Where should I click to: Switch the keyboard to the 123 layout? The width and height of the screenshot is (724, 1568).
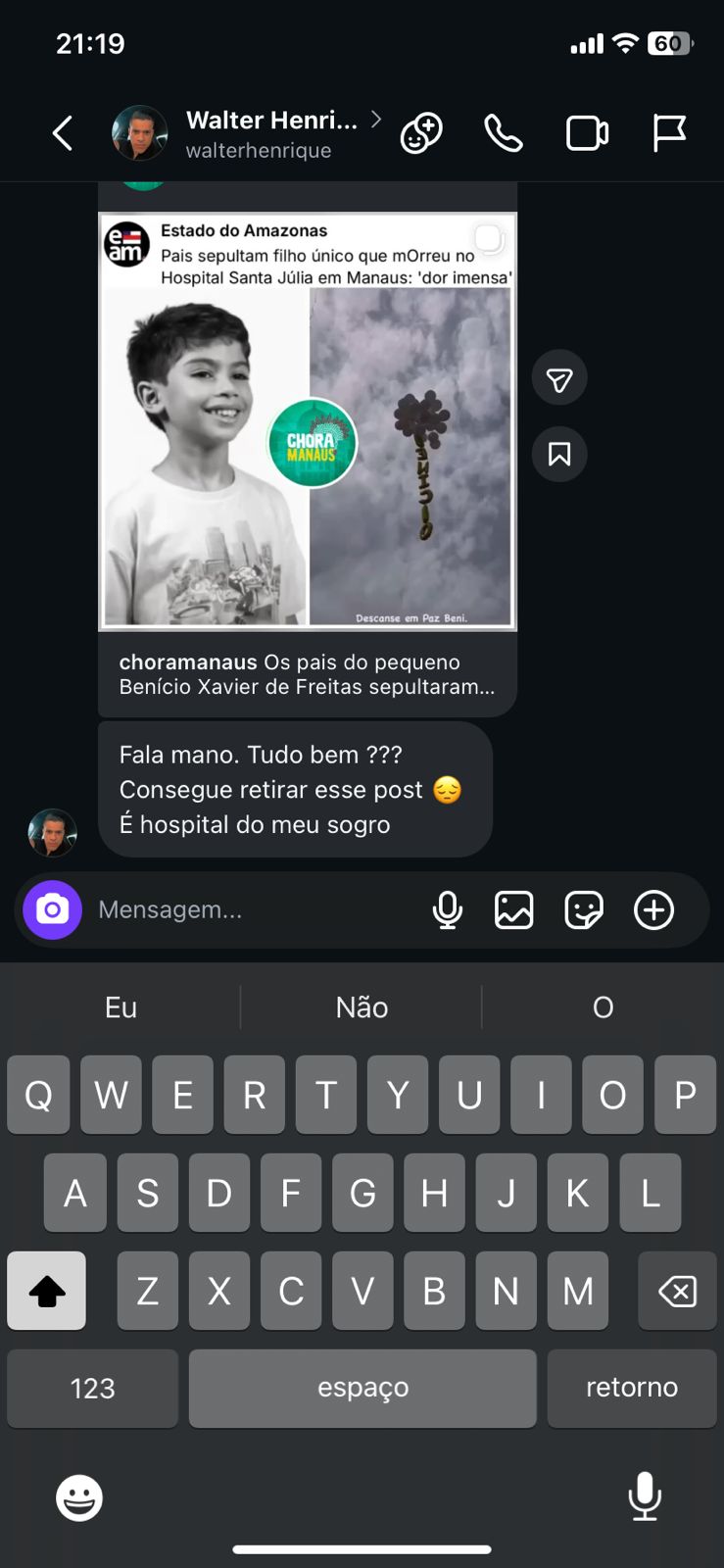(x=92, y=1388)
